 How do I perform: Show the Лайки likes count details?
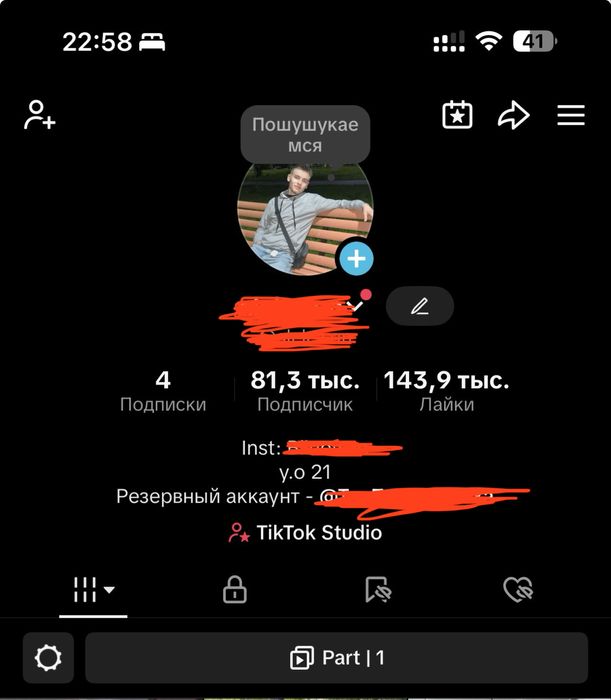(x=447, y=392)
